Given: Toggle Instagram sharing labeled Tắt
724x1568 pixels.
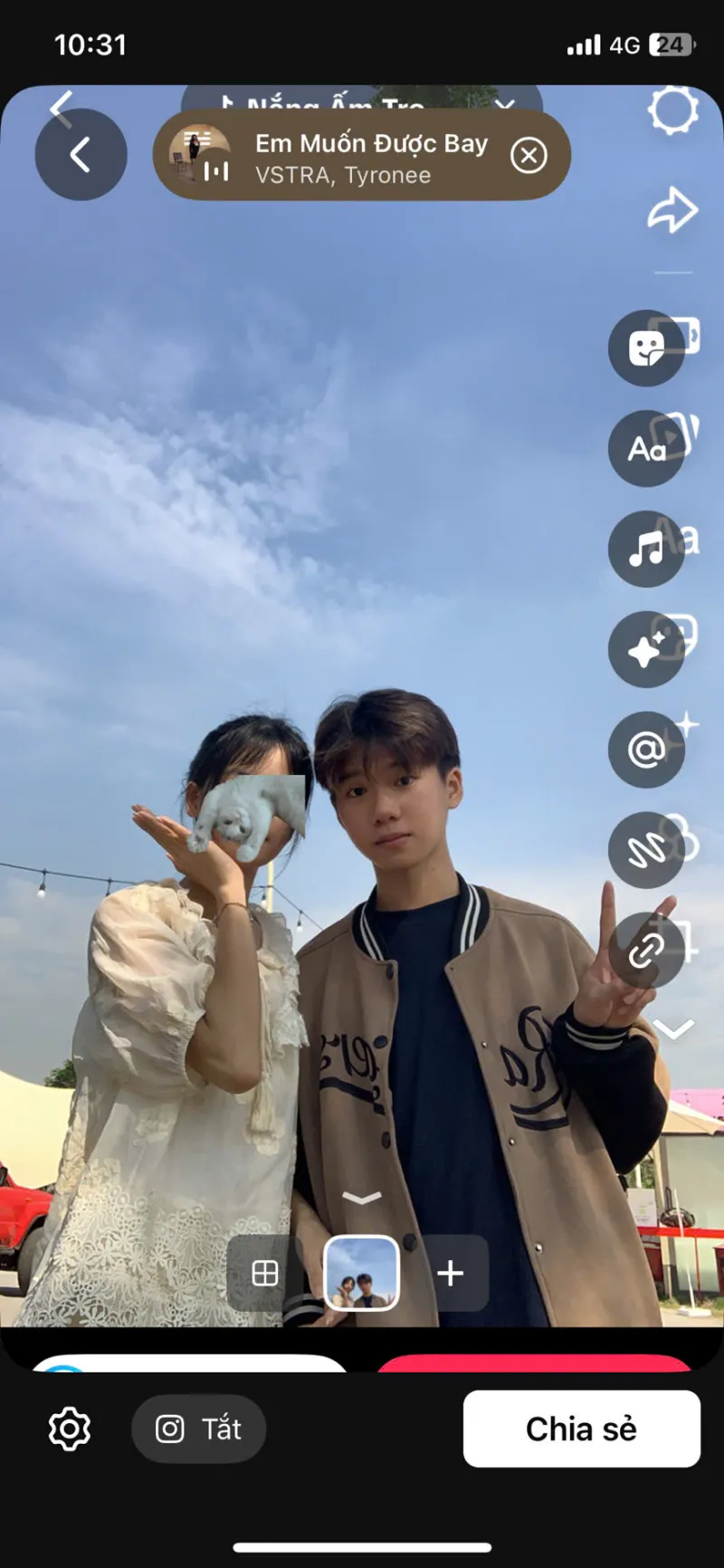Looking at the screenshot, I should point(199,1429).
